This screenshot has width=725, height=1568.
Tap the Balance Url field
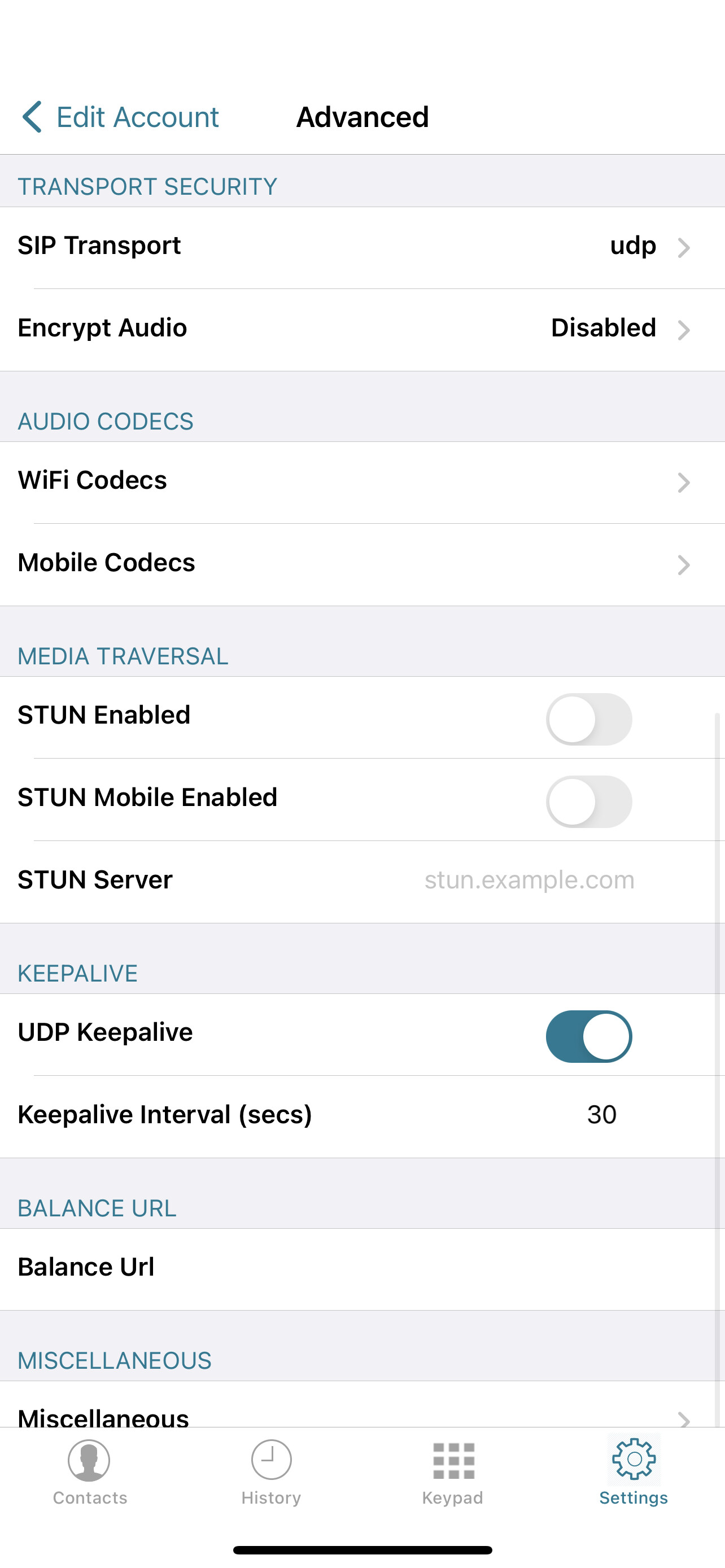coord(362,1268)
